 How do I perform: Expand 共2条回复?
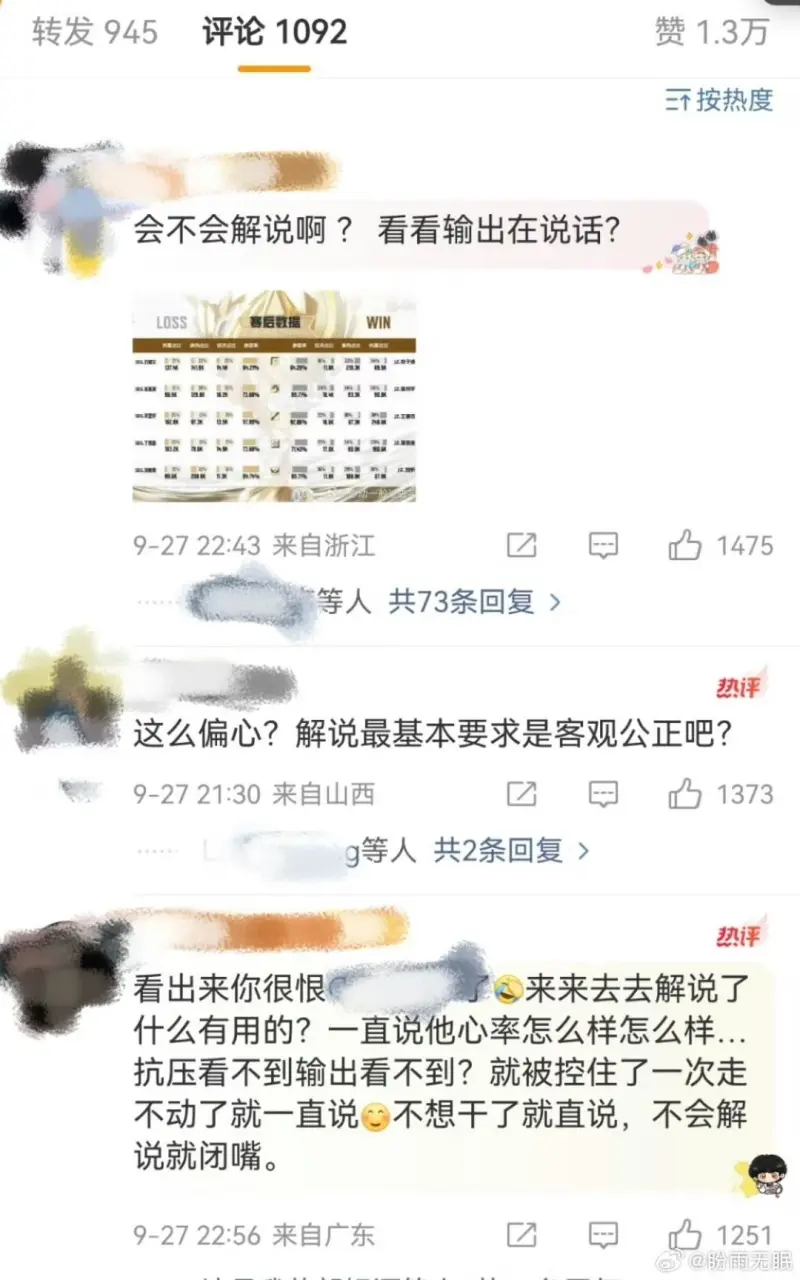click(510, 851)
